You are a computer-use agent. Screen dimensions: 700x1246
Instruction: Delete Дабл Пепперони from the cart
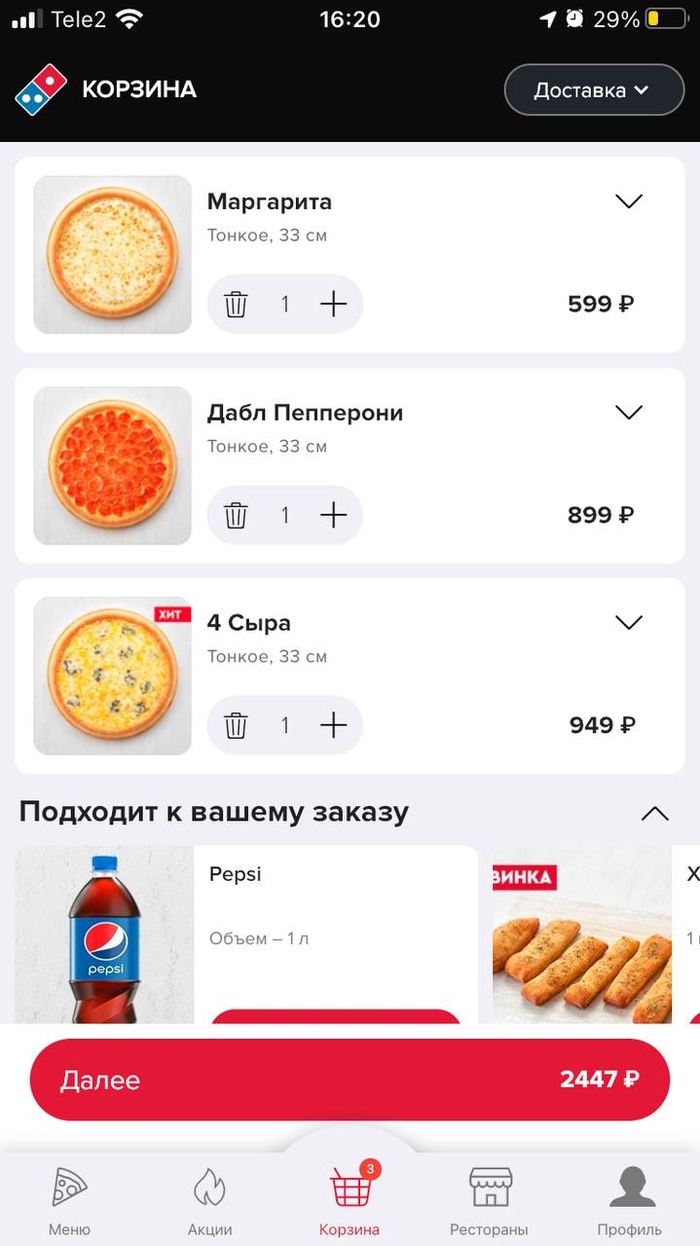point(236,515)
